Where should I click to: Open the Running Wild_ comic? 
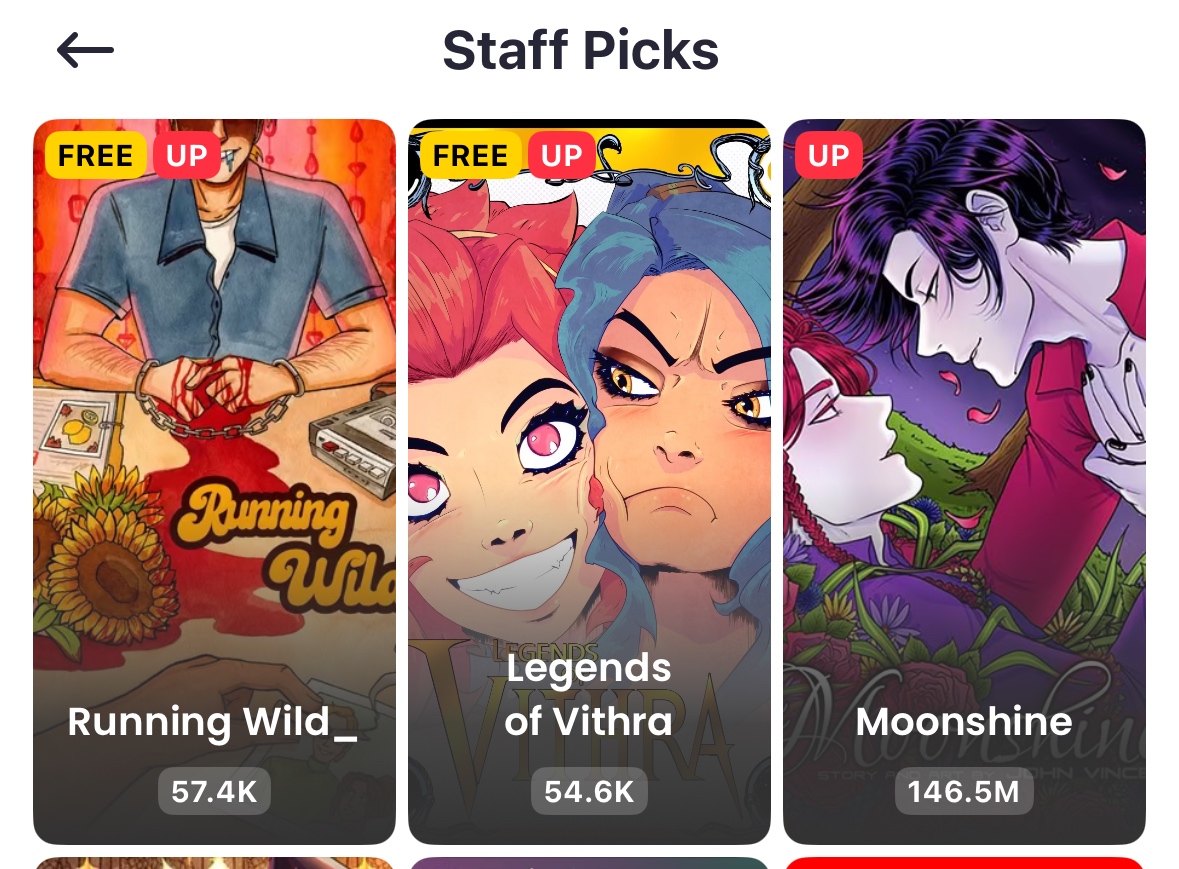[x=214, y=481]
